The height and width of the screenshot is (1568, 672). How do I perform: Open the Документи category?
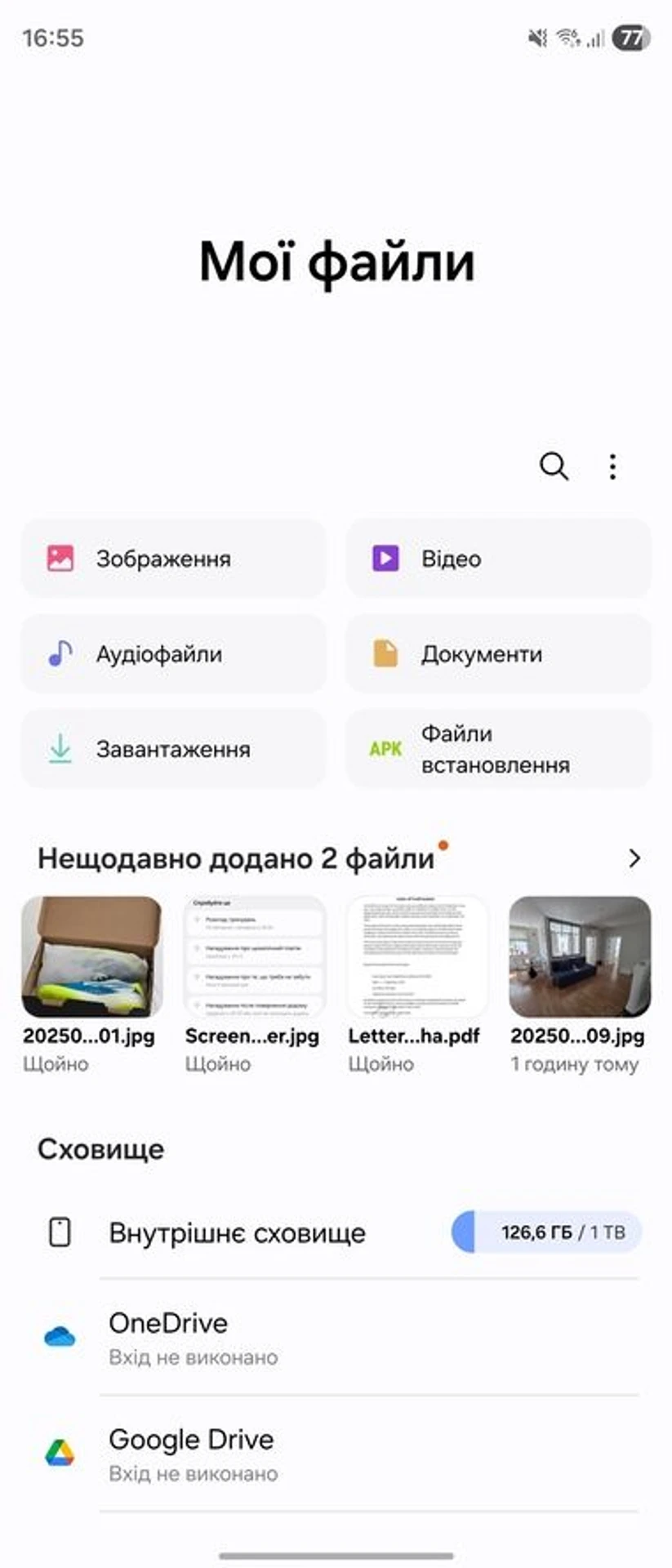[x=498, y=653]
